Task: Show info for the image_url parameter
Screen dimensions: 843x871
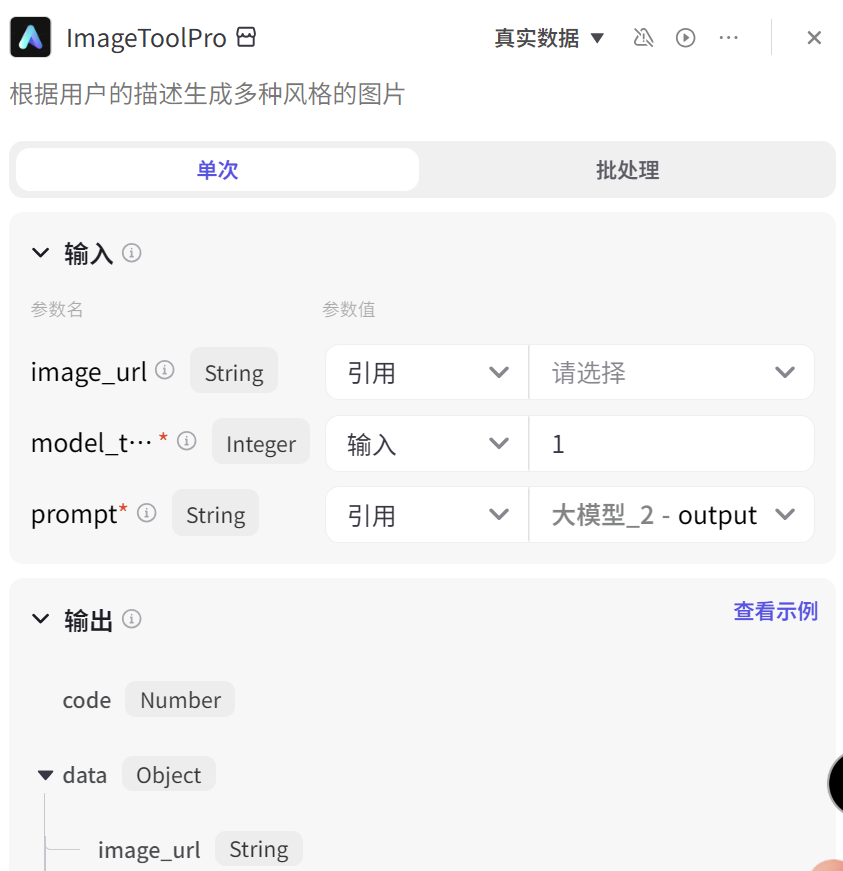Action: (165, 371)
